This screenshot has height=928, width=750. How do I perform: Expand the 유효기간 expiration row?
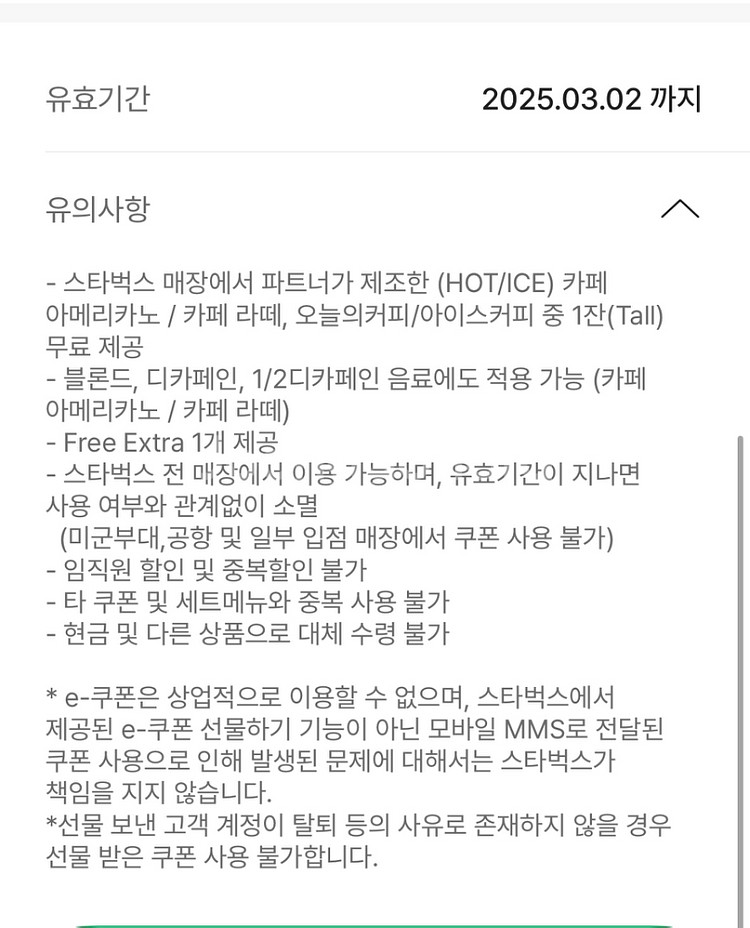point(375,100)
